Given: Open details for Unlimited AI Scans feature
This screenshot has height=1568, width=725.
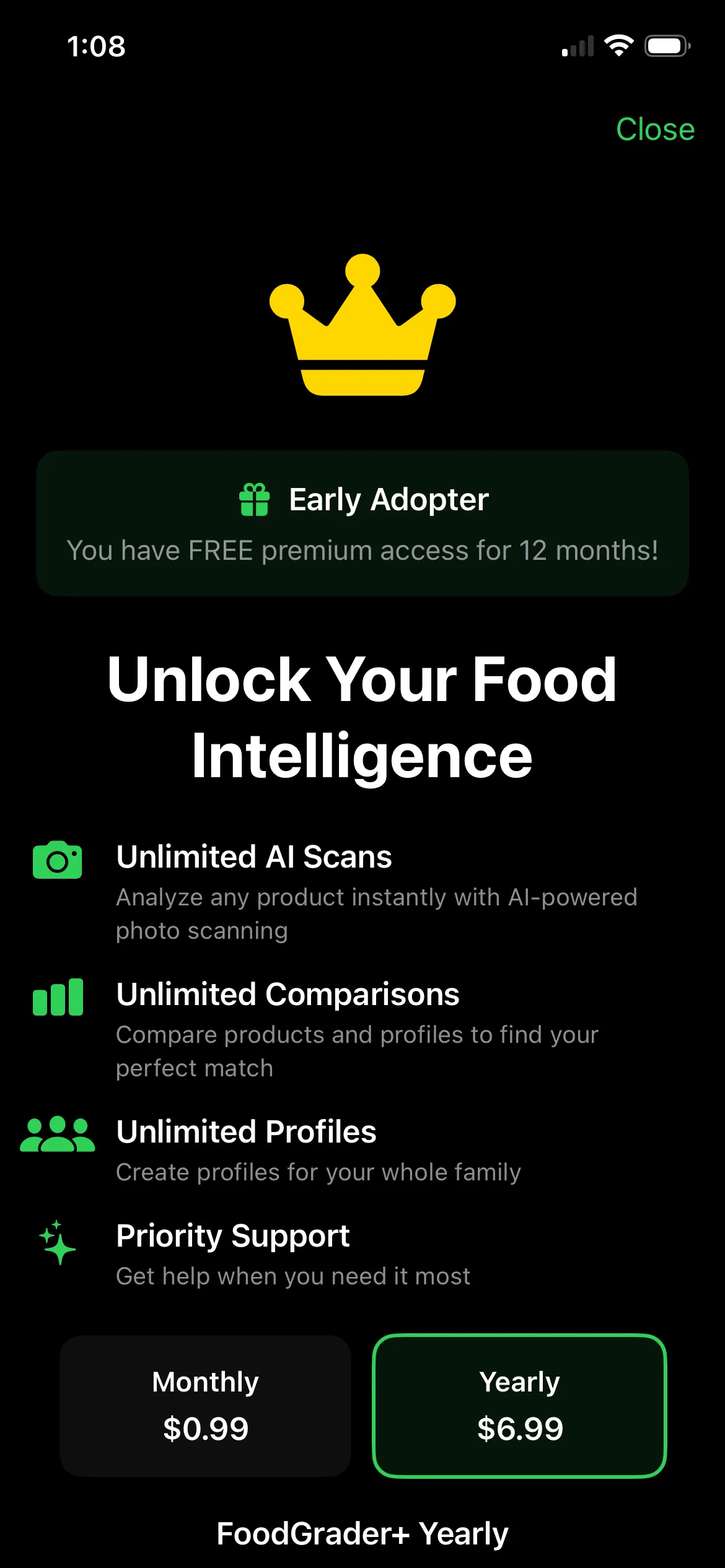Looking at the screenshot, I should [253, 858].
